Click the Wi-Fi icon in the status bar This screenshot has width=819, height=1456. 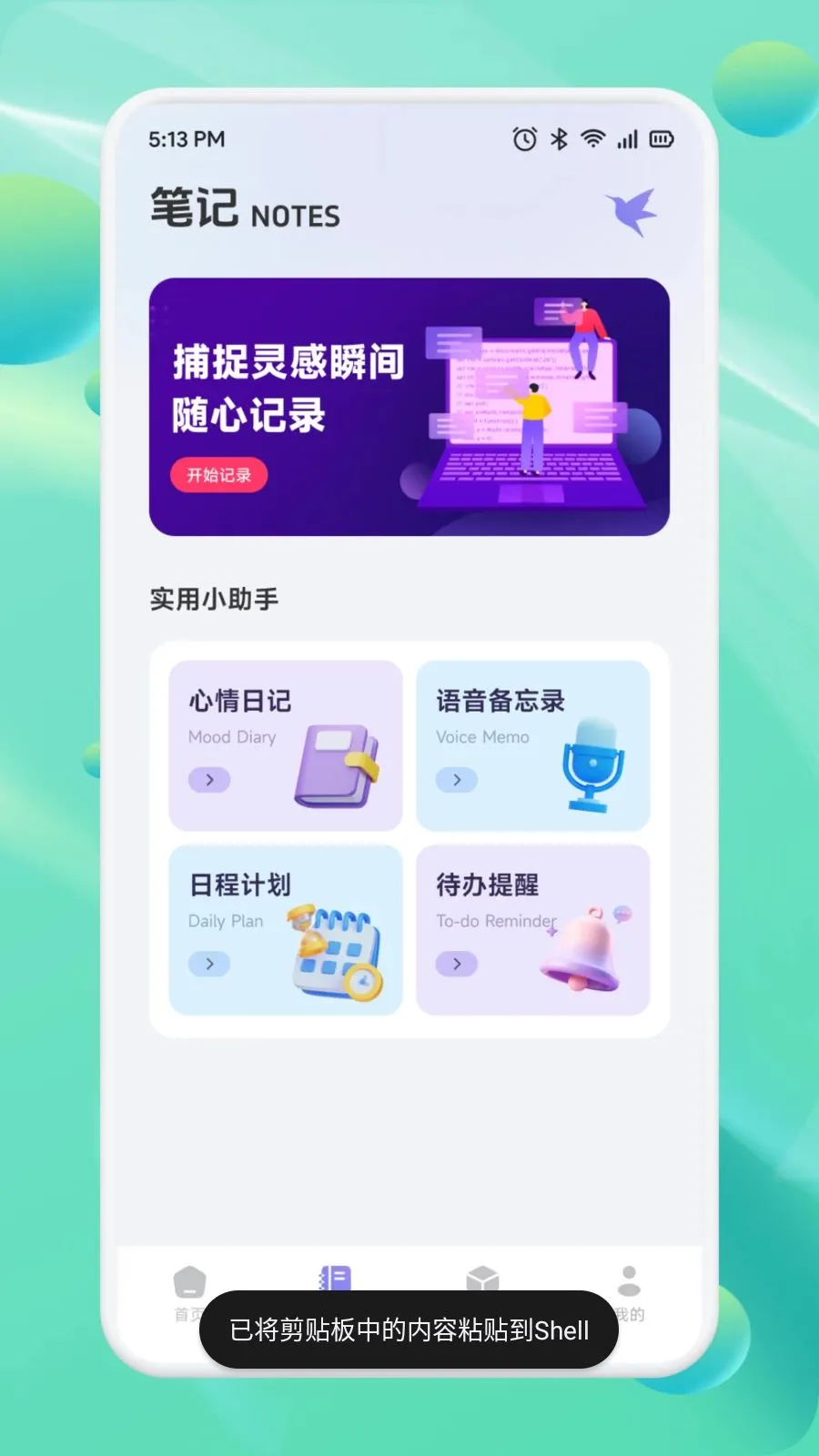tap(592, 138)
